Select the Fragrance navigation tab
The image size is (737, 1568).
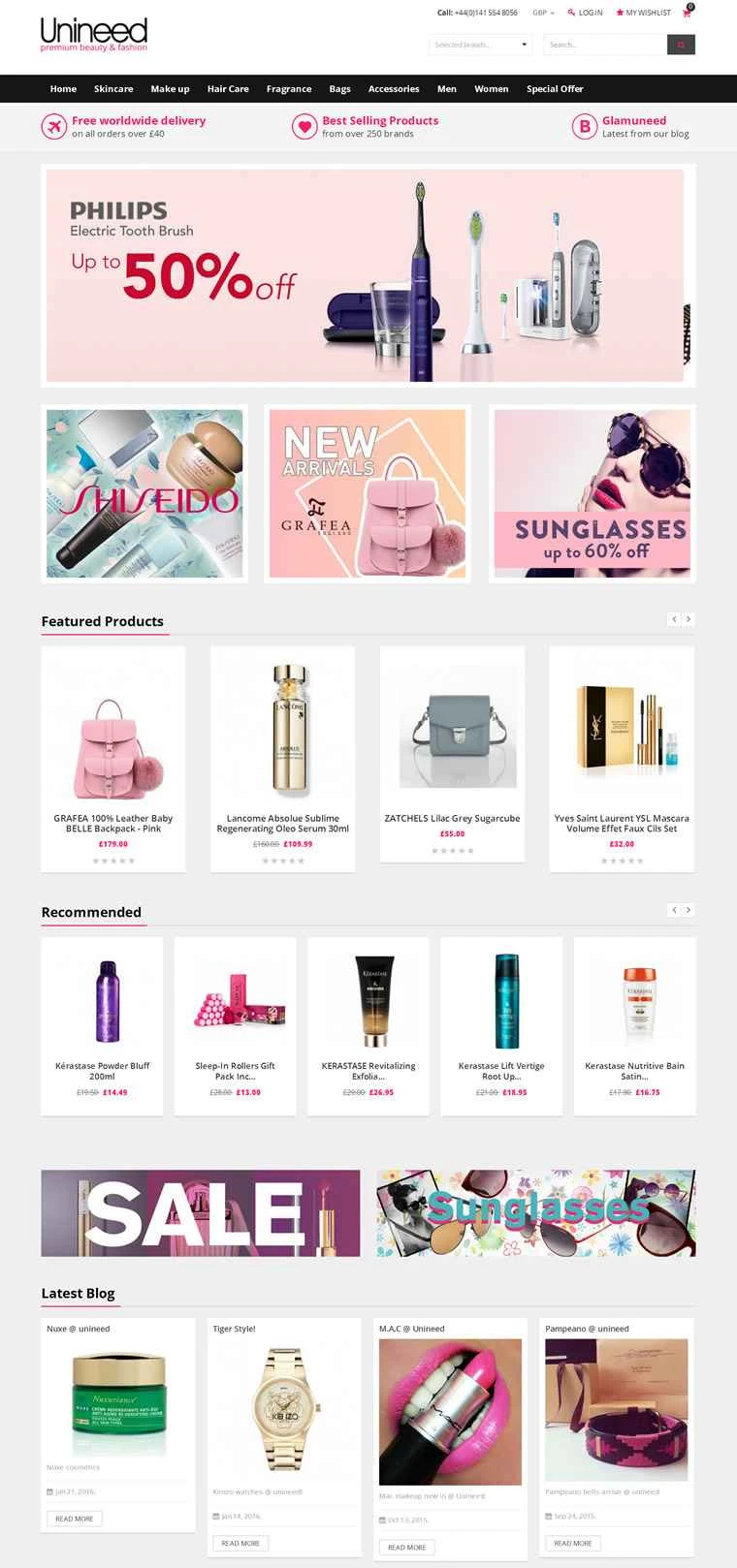[288, 88]
